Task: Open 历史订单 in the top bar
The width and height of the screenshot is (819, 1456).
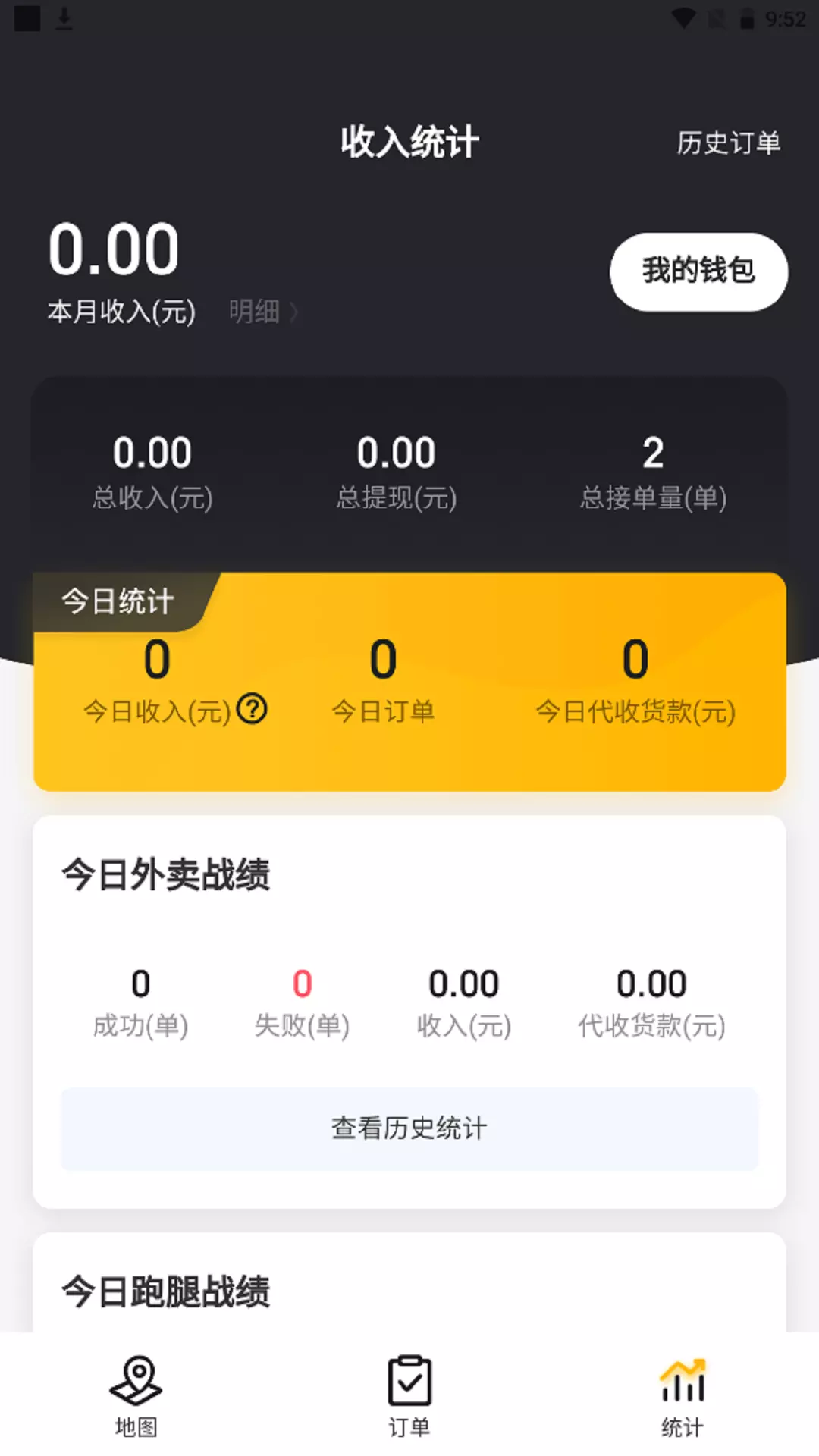Action: (728, 143)
